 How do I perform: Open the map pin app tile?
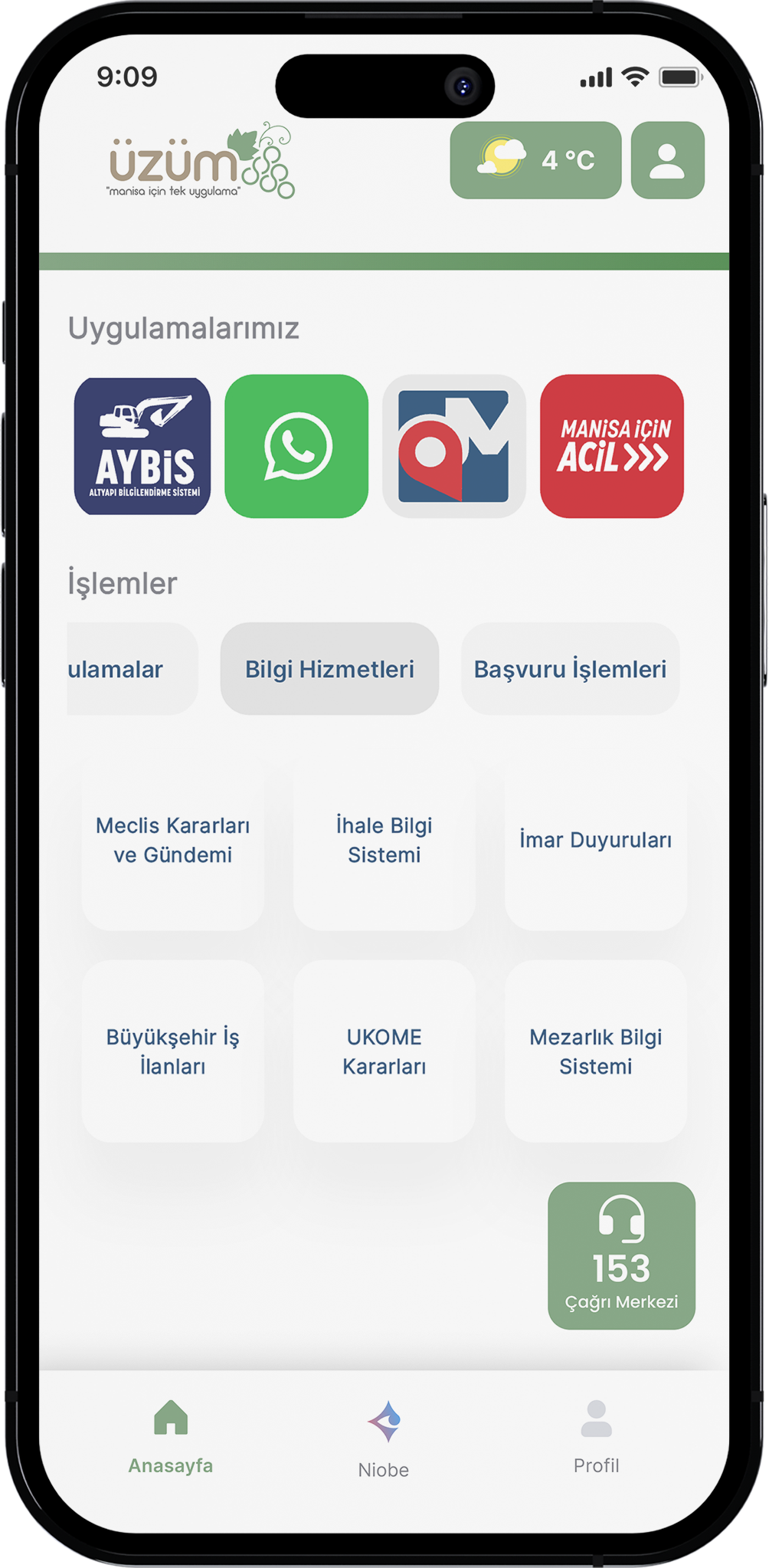pyautogui.click(x=454, y=446)
